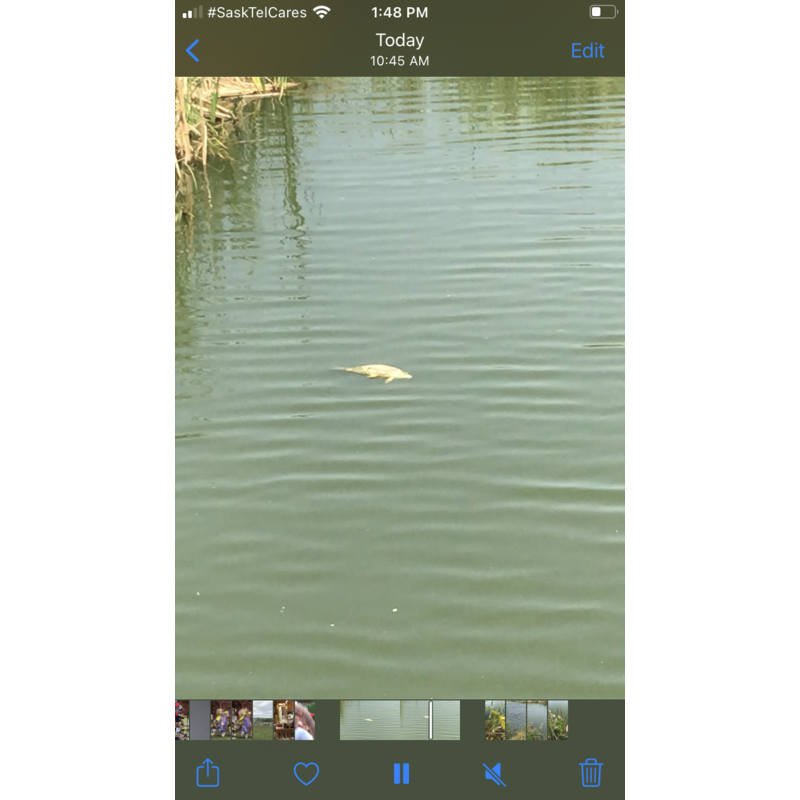Go back to the photo library
800x800 pixels.
193,51
